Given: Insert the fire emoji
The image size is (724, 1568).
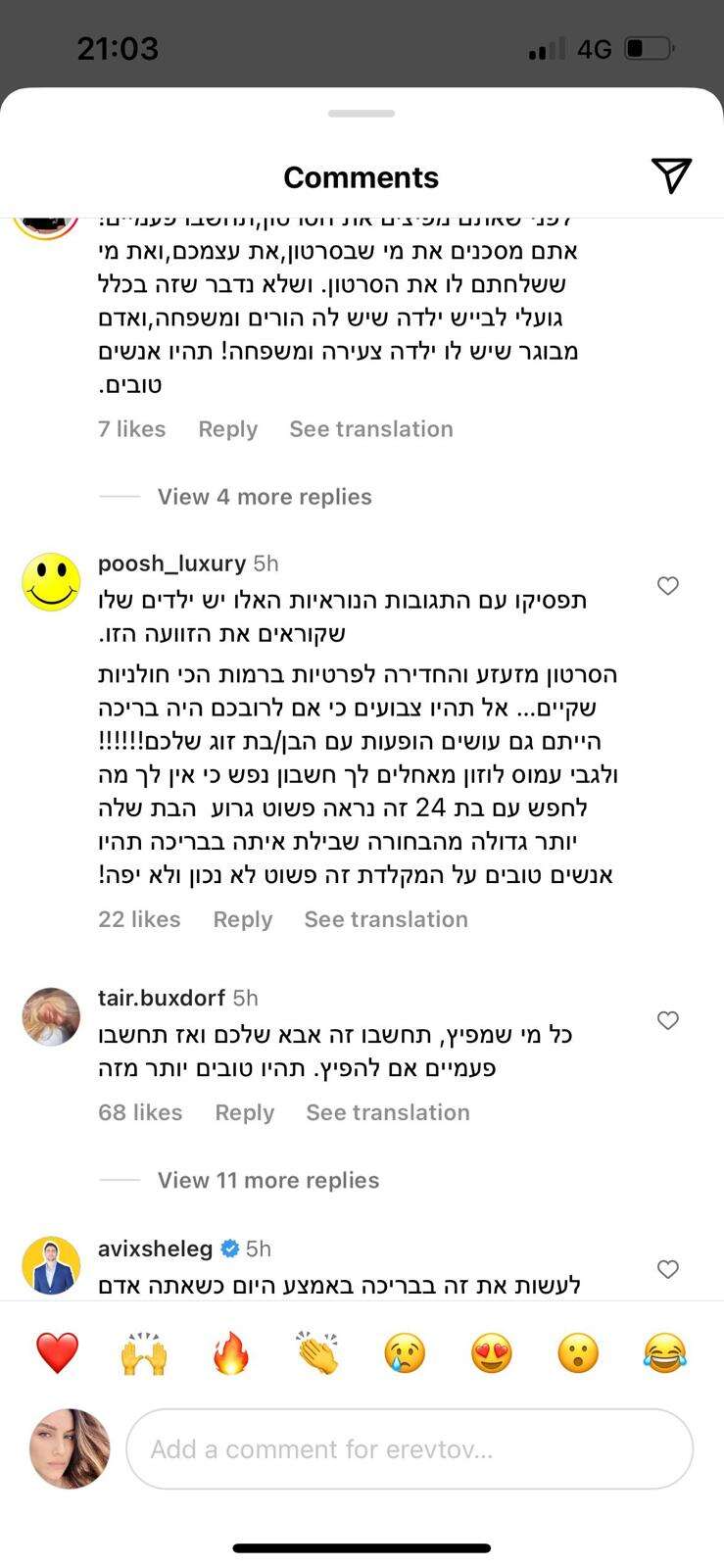Looking at the screenshot, I should [x=231, y=1353].
